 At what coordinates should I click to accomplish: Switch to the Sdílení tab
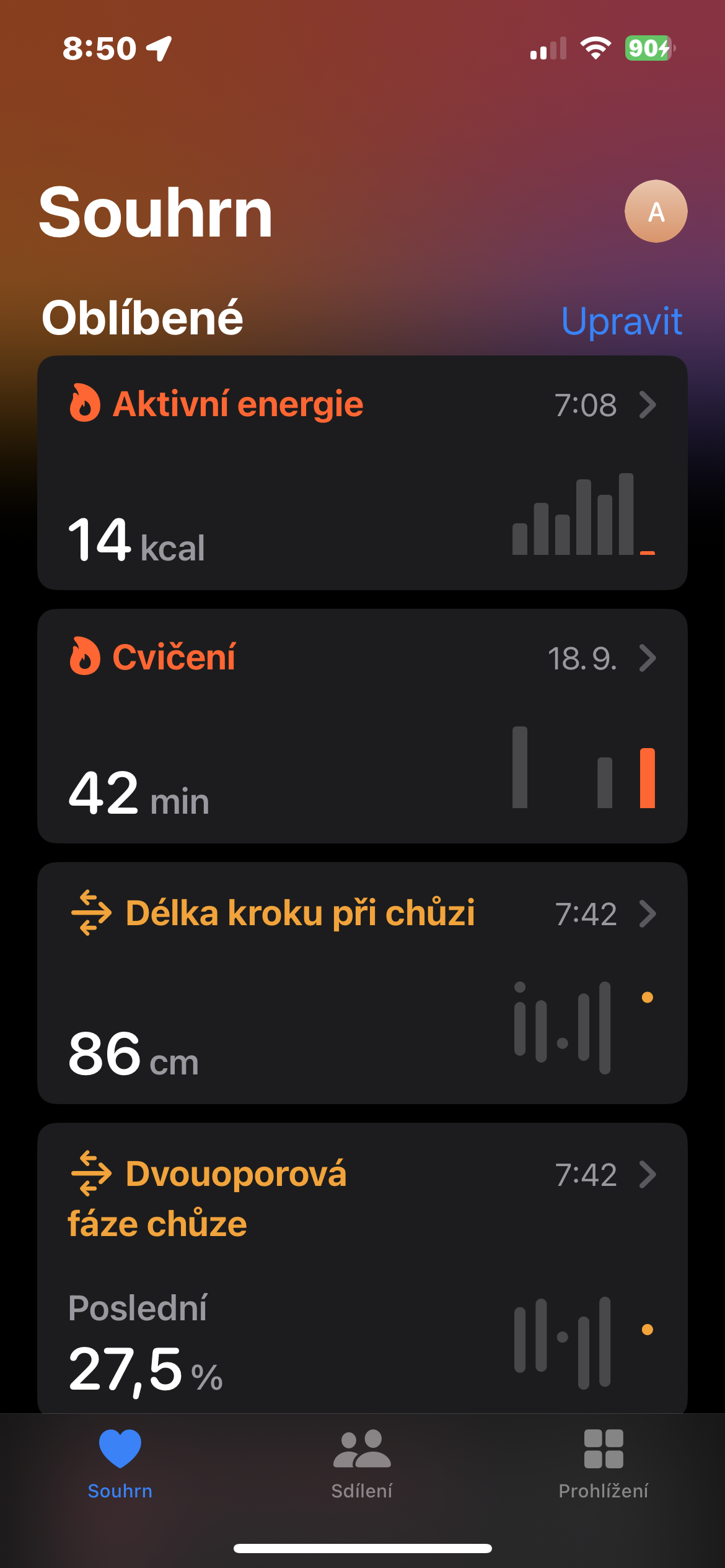click(362, 1465)
